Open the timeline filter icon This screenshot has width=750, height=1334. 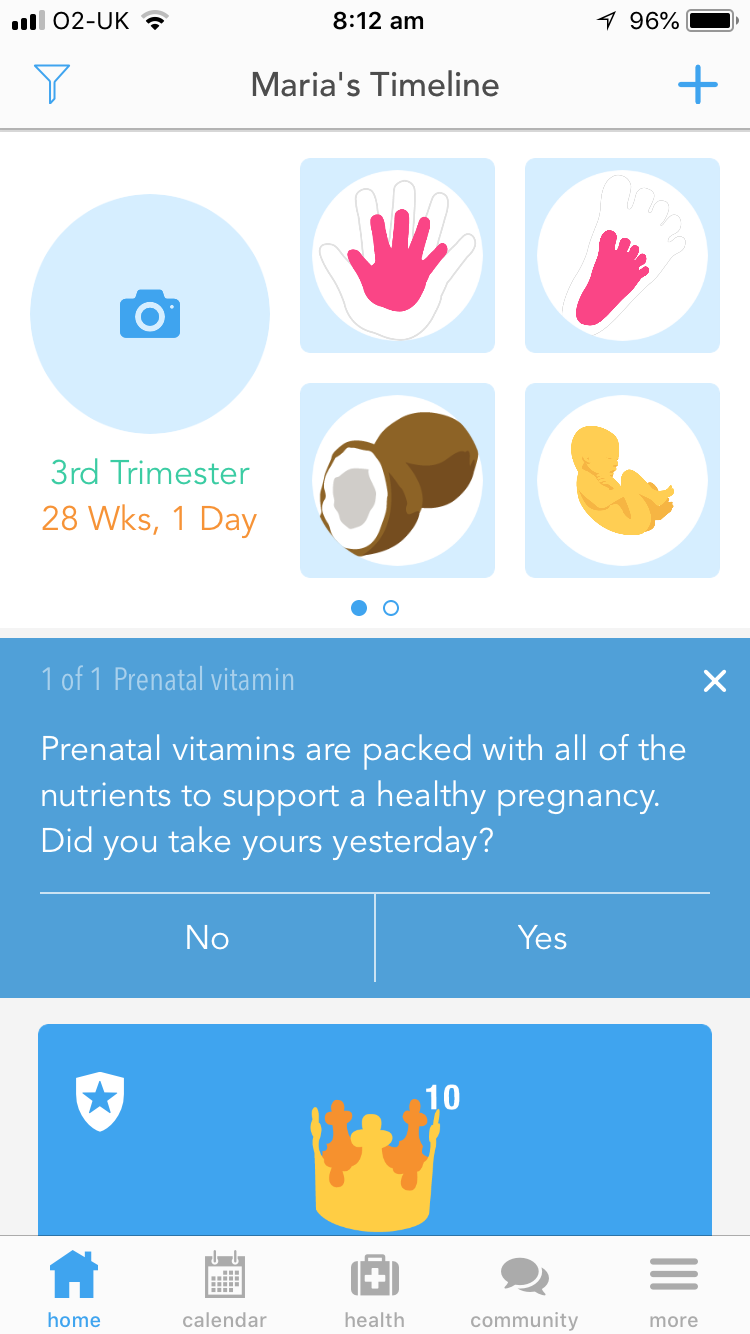51,84
